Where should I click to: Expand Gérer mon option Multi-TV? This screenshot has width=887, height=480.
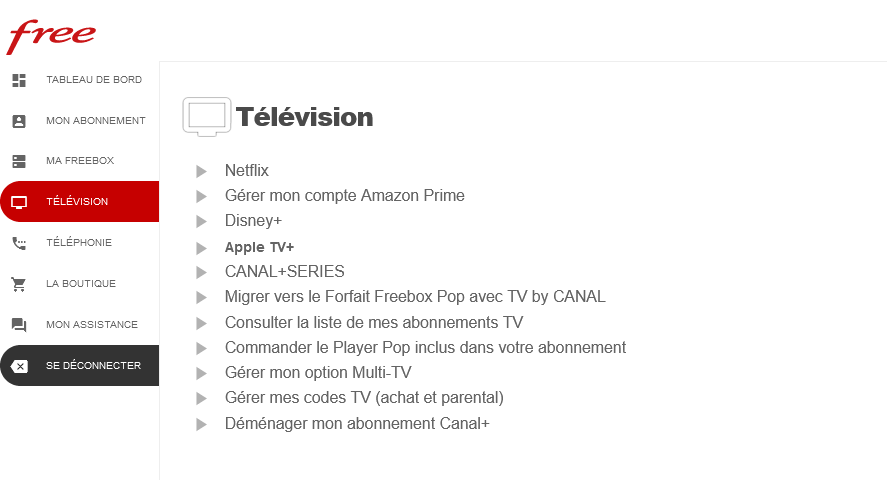(317, 373)
